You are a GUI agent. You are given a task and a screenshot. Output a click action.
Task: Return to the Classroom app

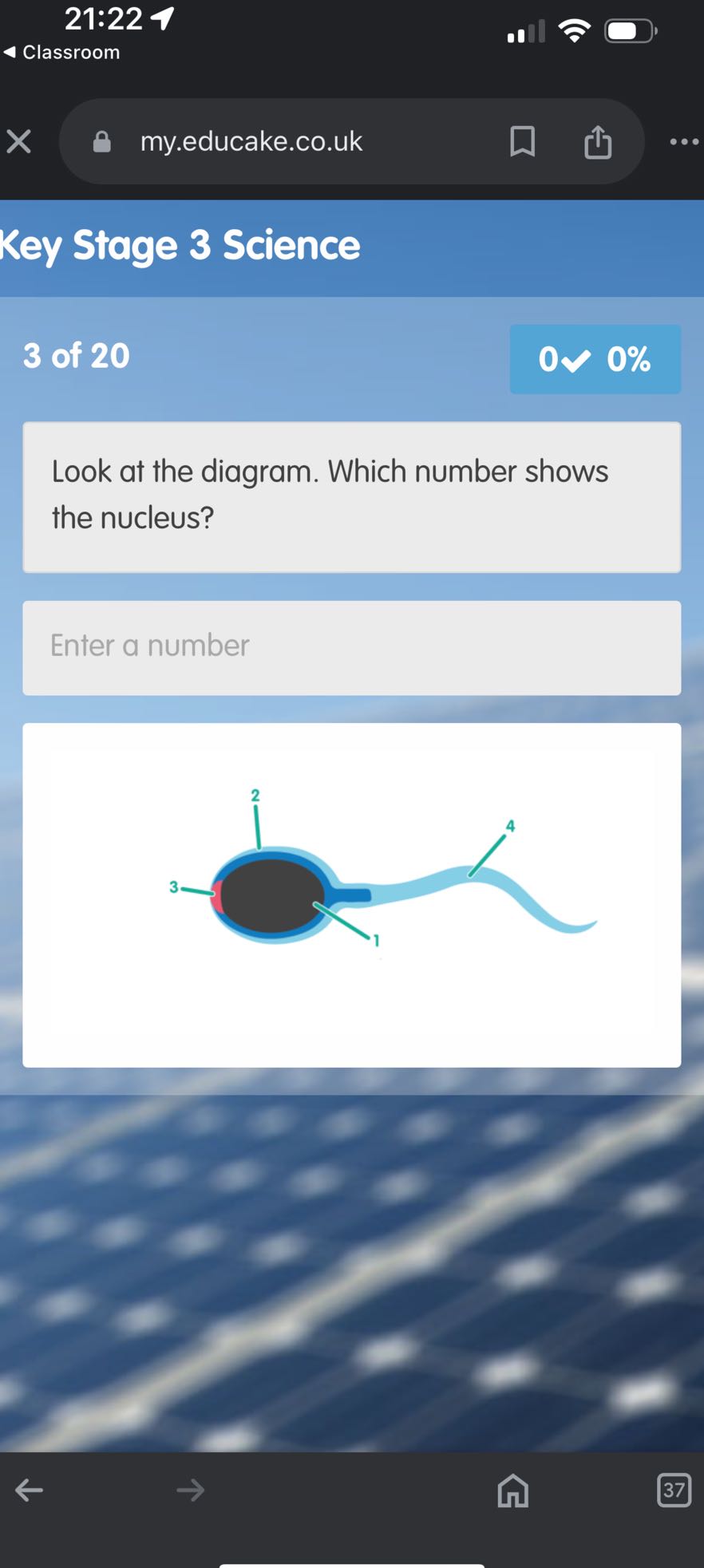click(x=62, y=53)
